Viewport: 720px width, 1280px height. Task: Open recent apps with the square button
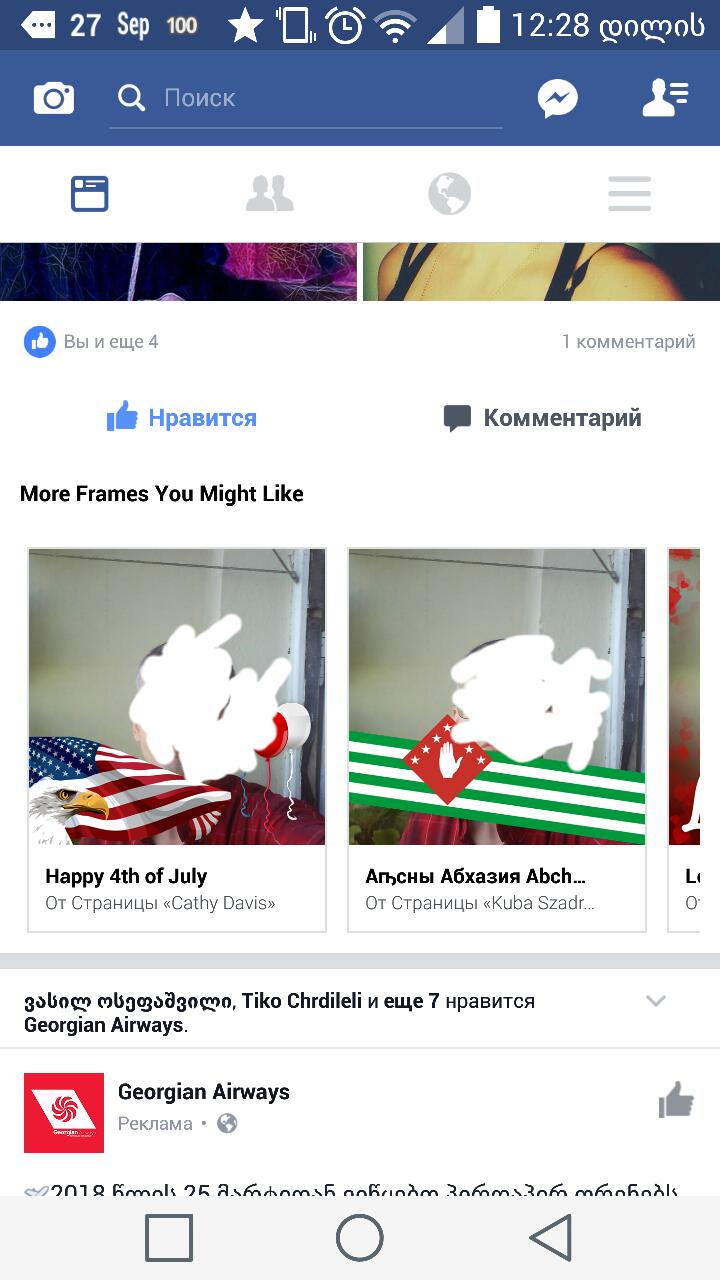click(169, 1238)
